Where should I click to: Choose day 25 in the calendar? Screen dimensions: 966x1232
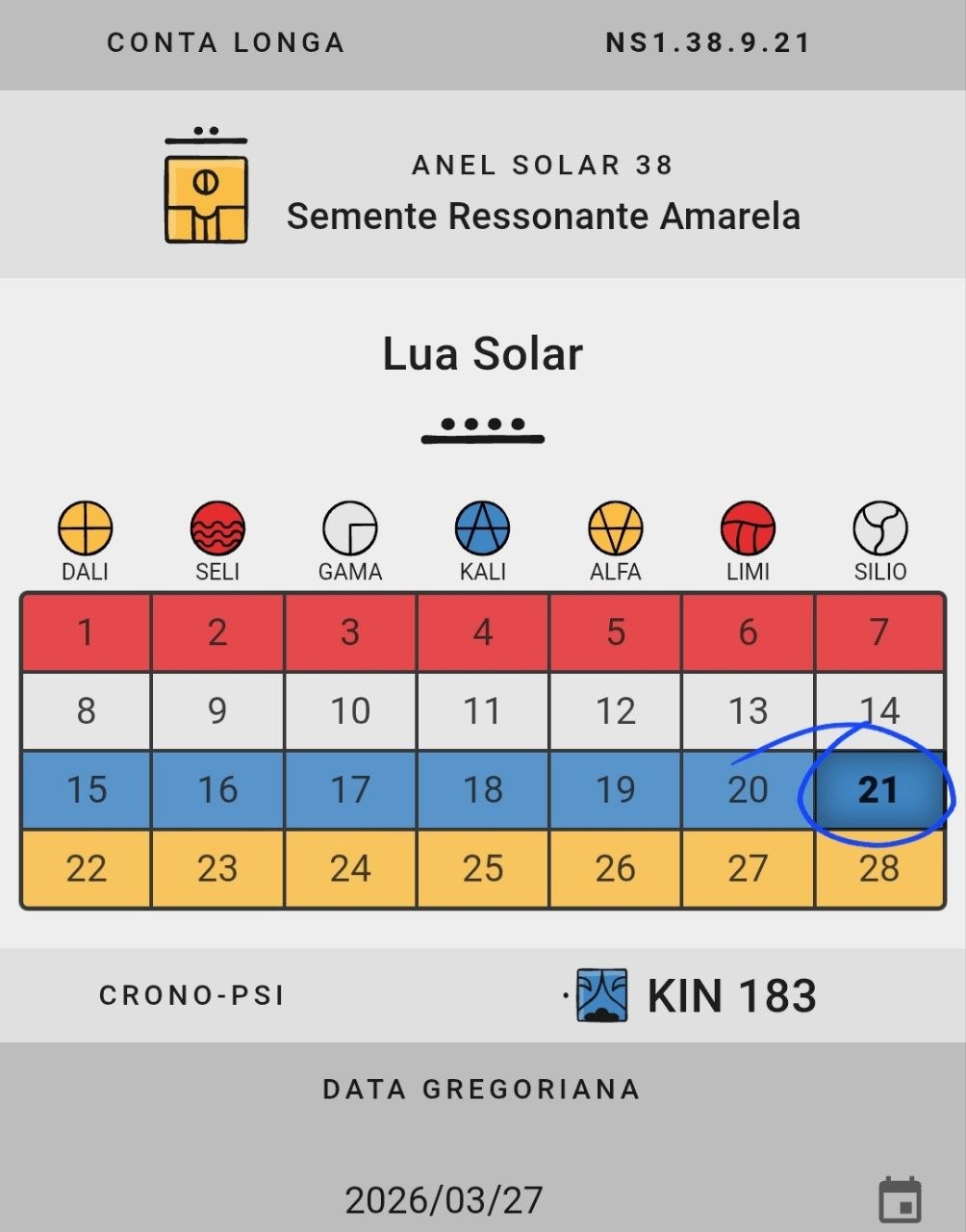tap(482, 869)
